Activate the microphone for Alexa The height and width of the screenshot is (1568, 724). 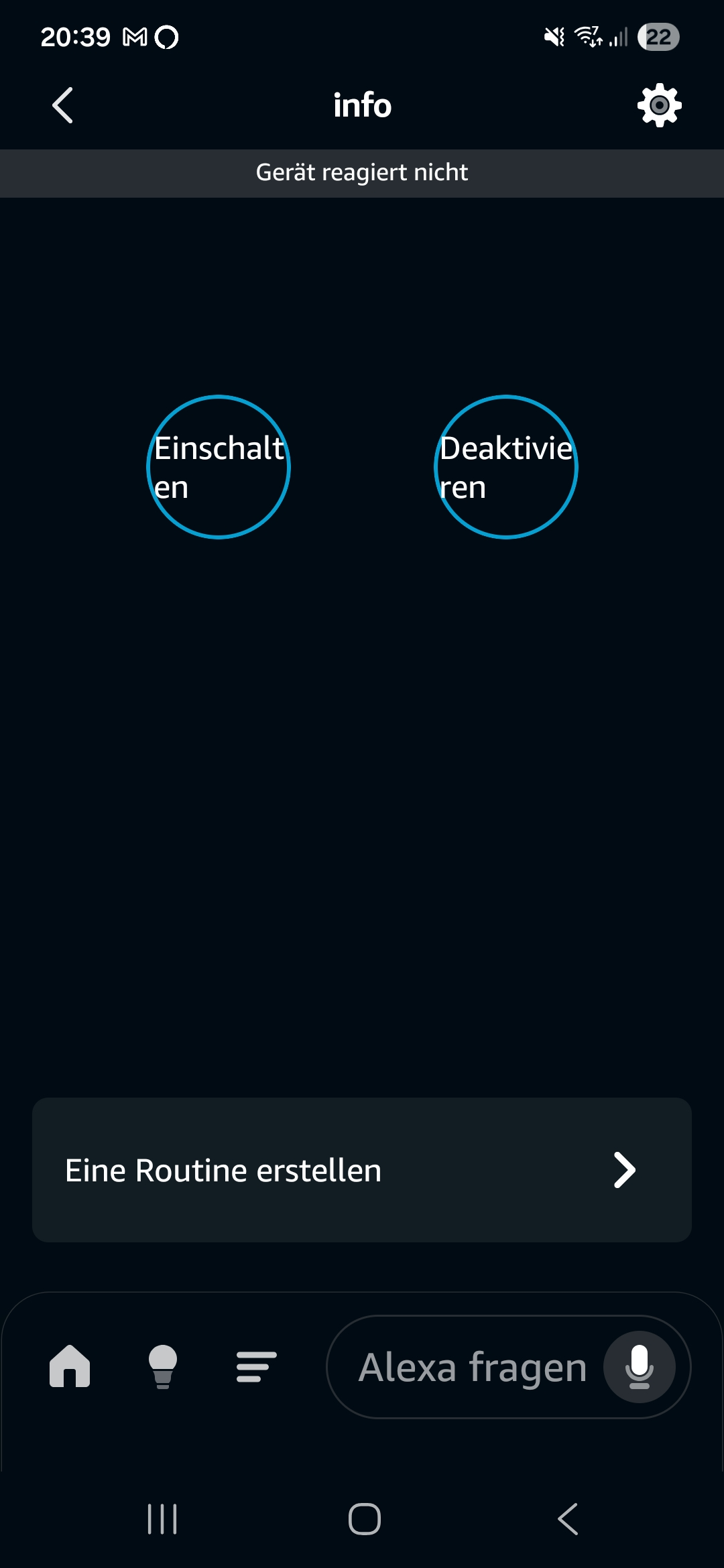[639, 1367]
